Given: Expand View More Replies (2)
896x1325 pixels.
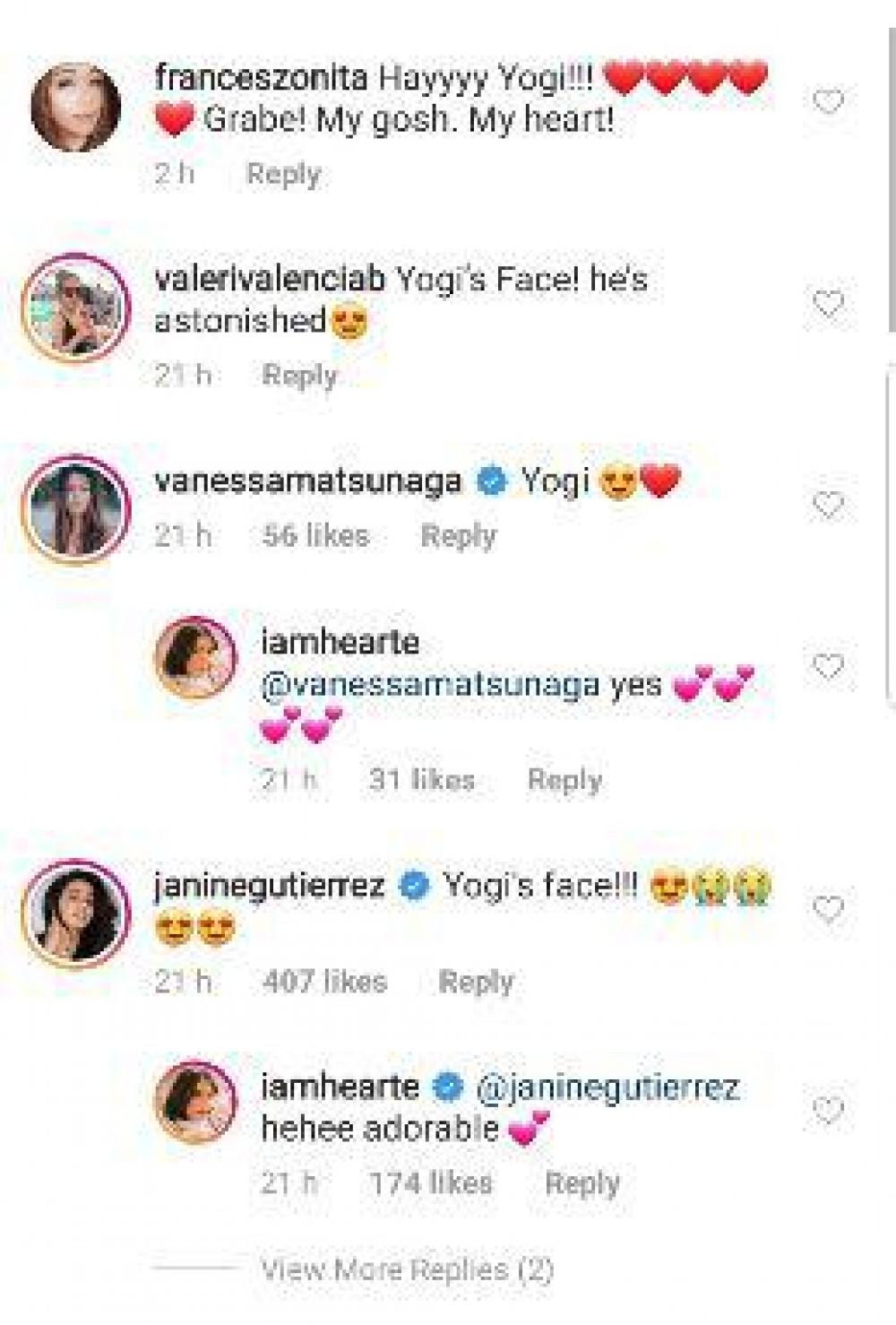Looking at the screenshot, I should 407,1269.
